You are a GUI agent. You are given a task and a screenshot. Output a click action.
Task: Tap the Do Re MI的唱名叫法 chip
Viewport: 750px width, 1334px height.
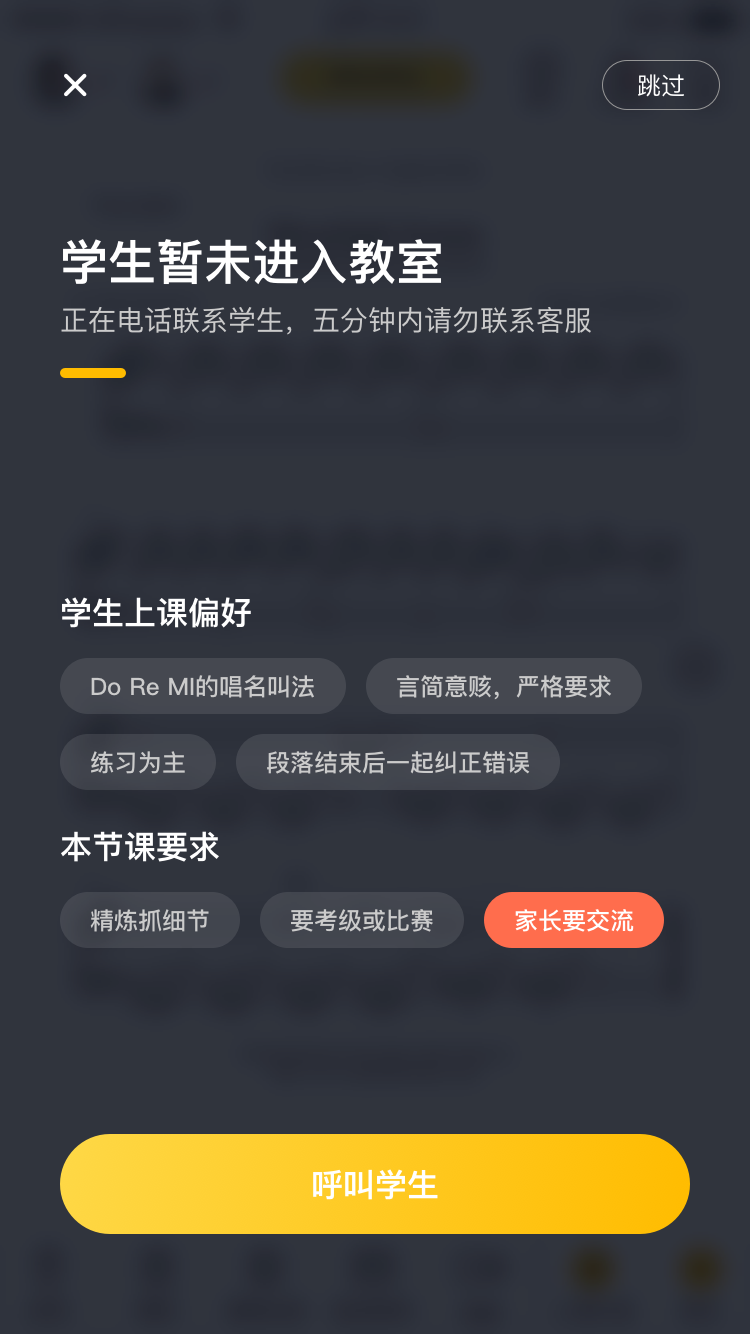203,686
